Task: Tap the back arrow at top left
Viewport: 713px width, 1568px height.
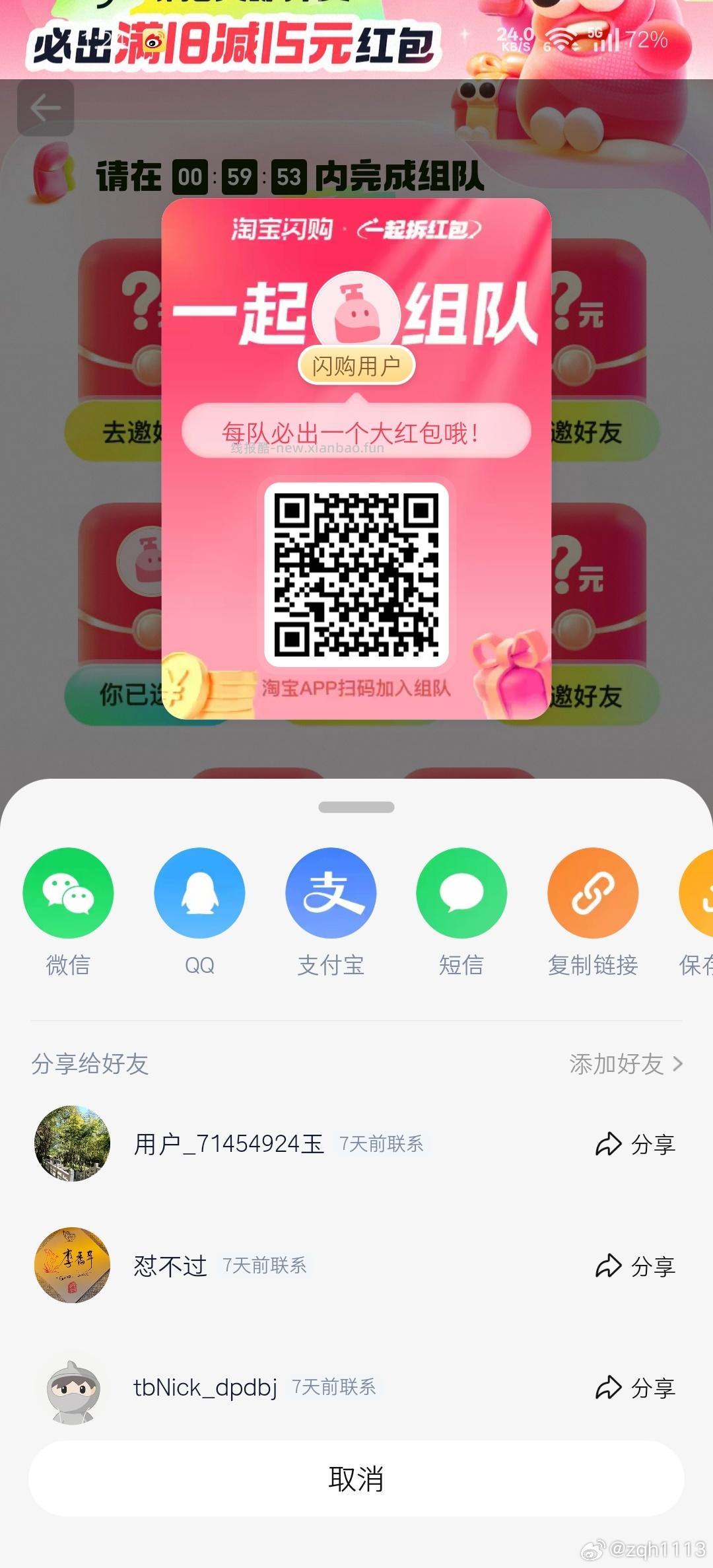Action: click(45, 108)
